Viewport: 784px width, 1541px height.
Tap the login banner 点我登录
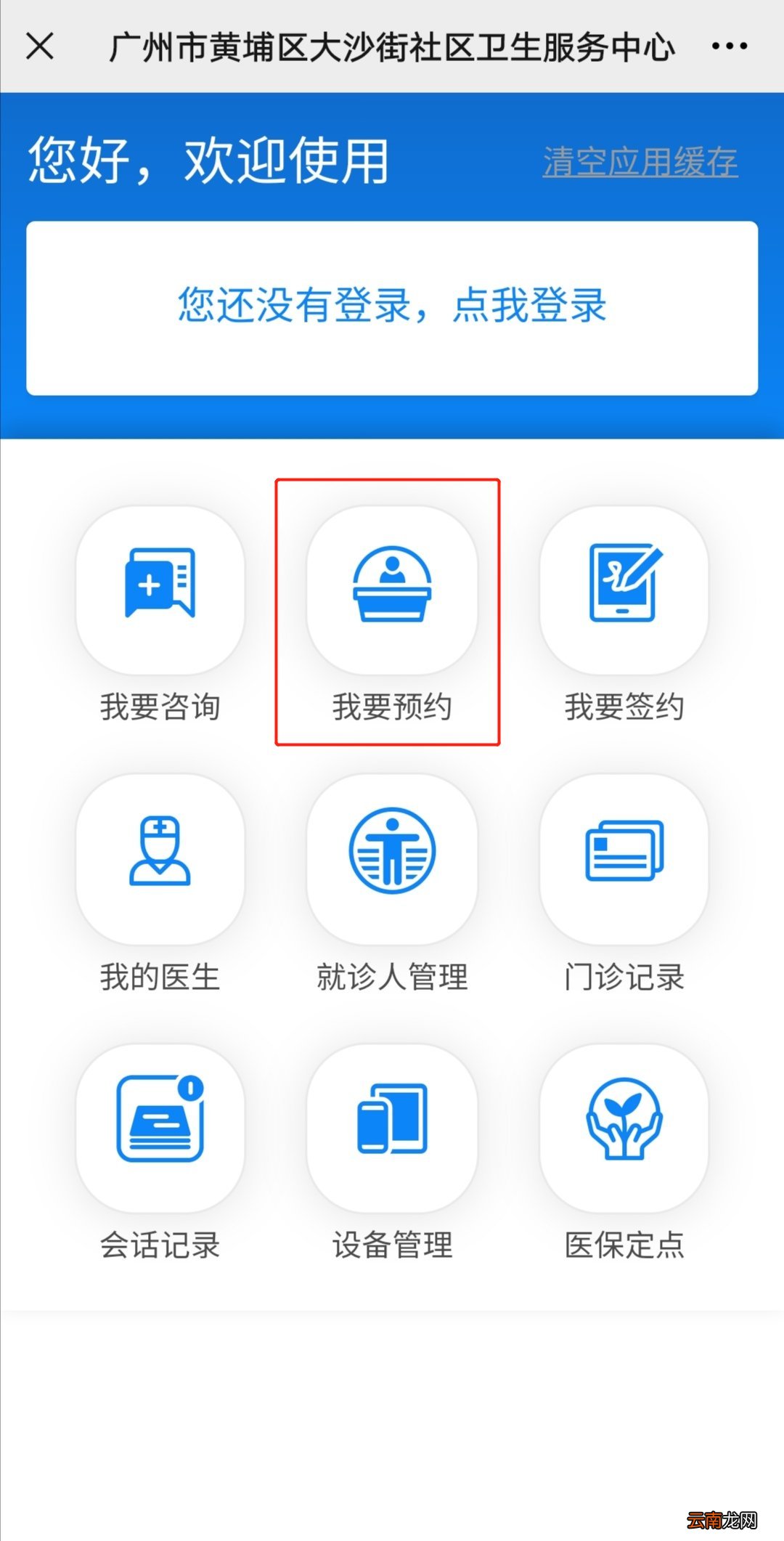tap(392, 309)
